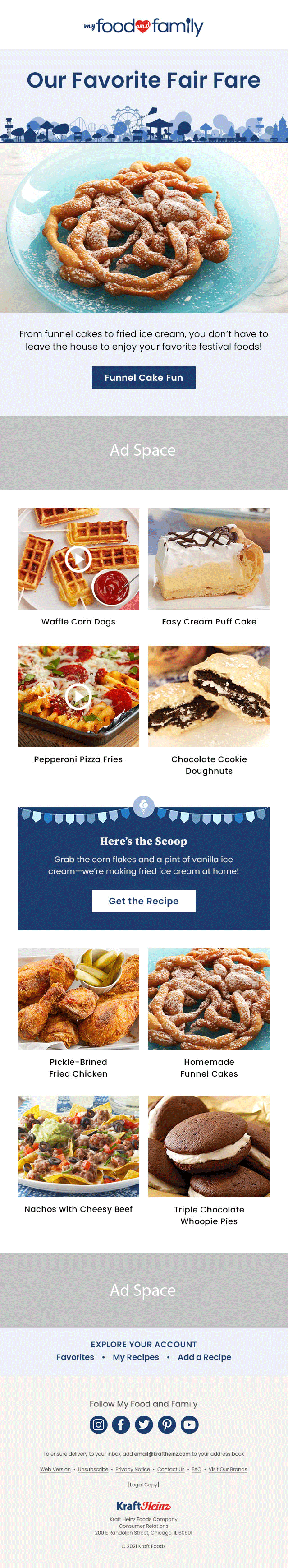Open the Privacy Notice link
The image size is (288, 1568).
[x=133, y=1469]
